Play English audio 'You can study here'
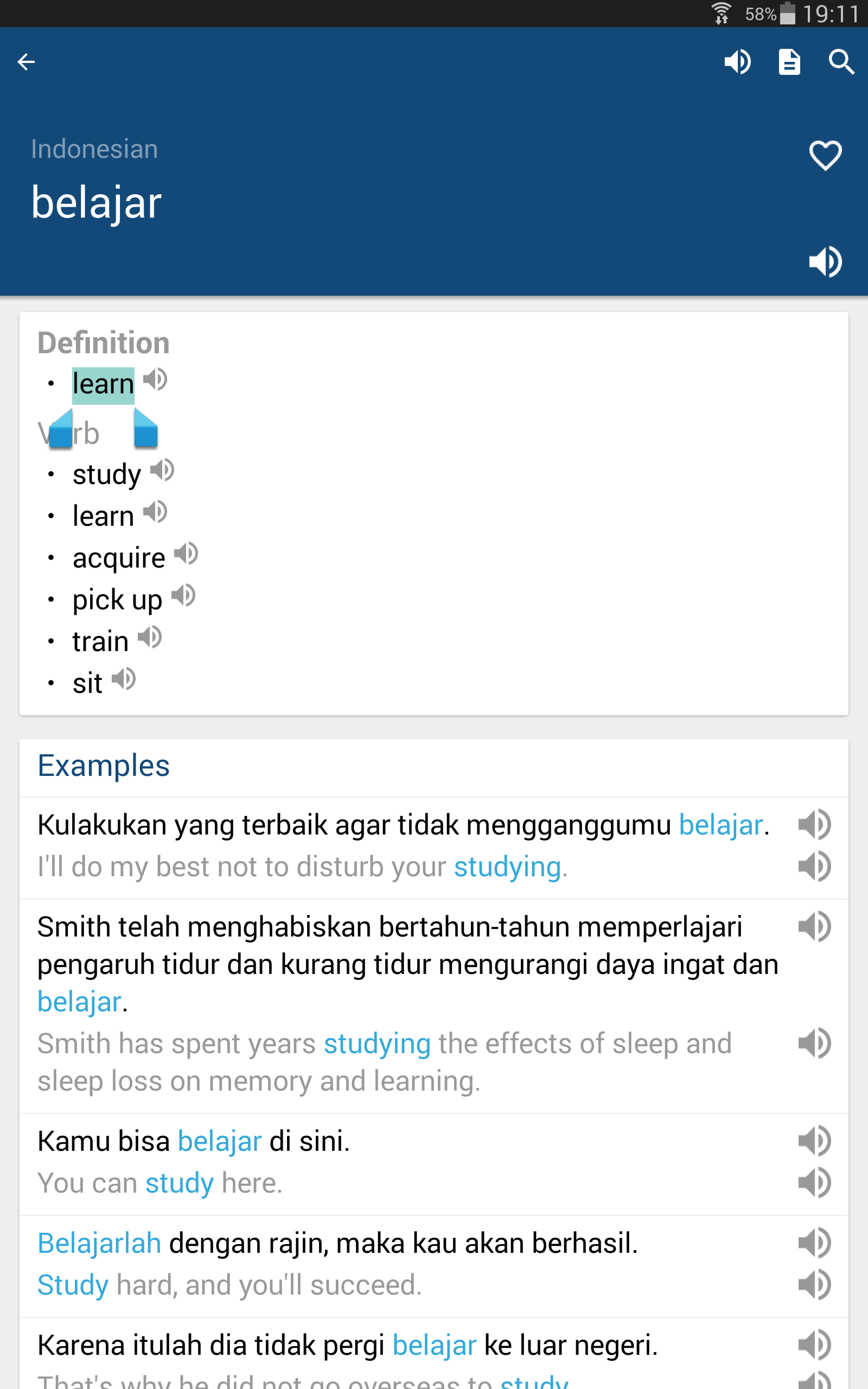Screen dimensions: 868x1389 [x=815, y=1182]
